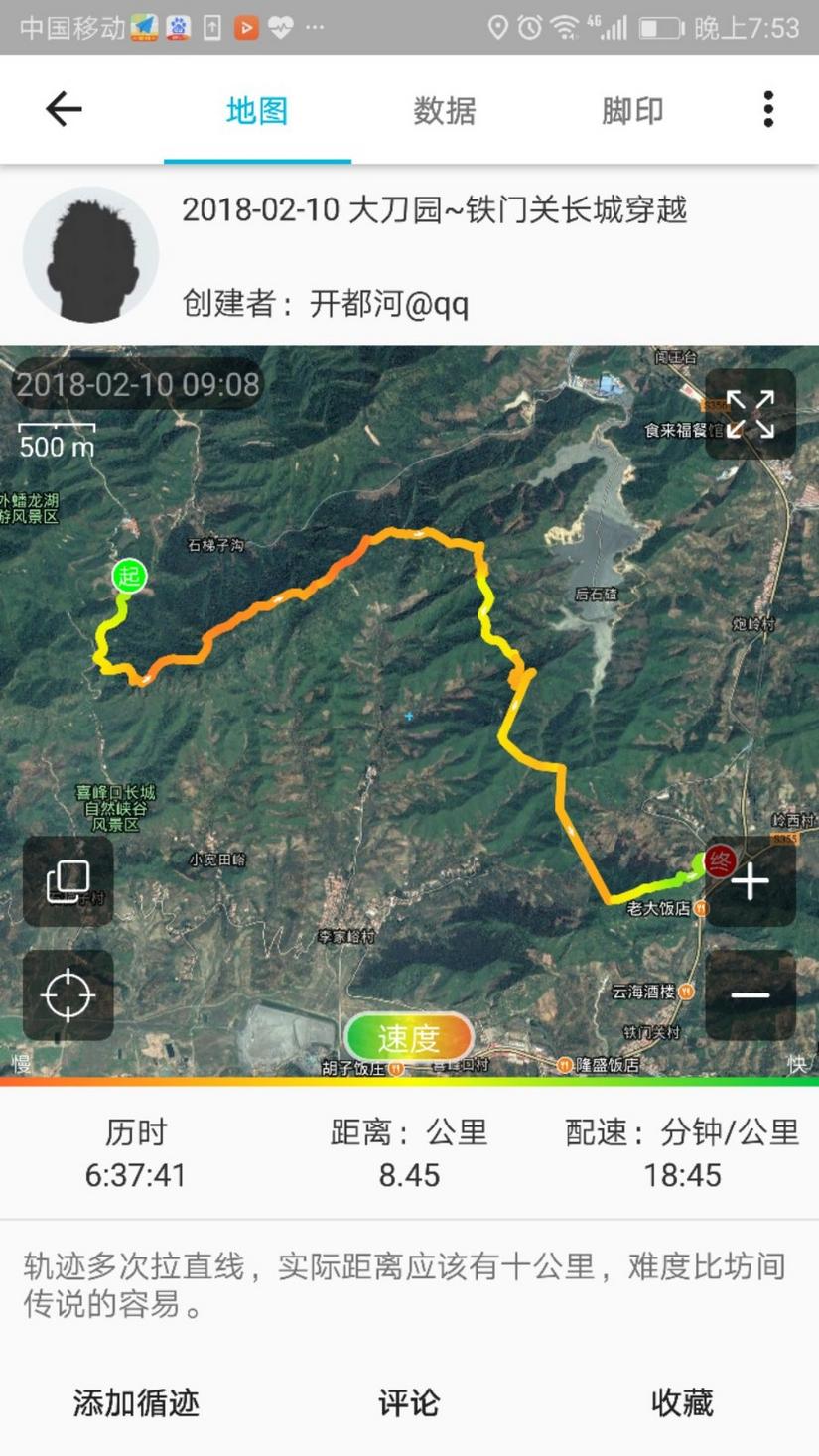819x1456 pixels.
Task: Tap 收藏 to favorite the track
Action: (x=682, y=1404)
